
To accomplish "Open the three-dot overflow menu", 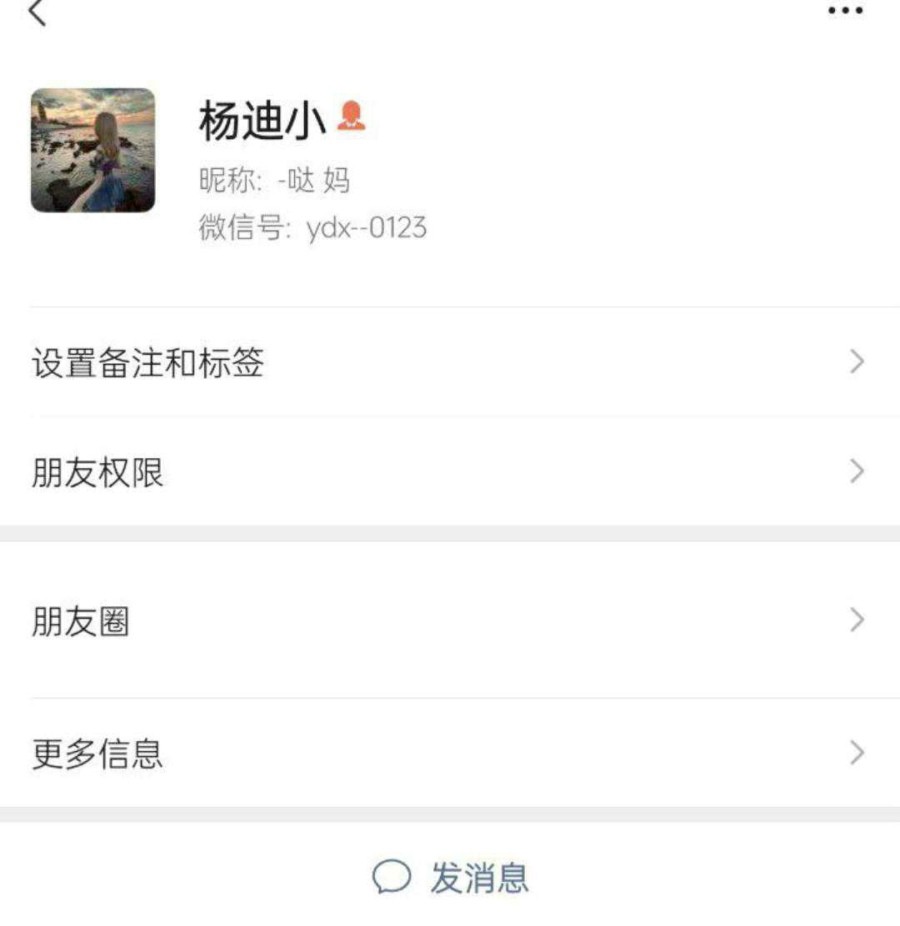I will coord(845,11).
